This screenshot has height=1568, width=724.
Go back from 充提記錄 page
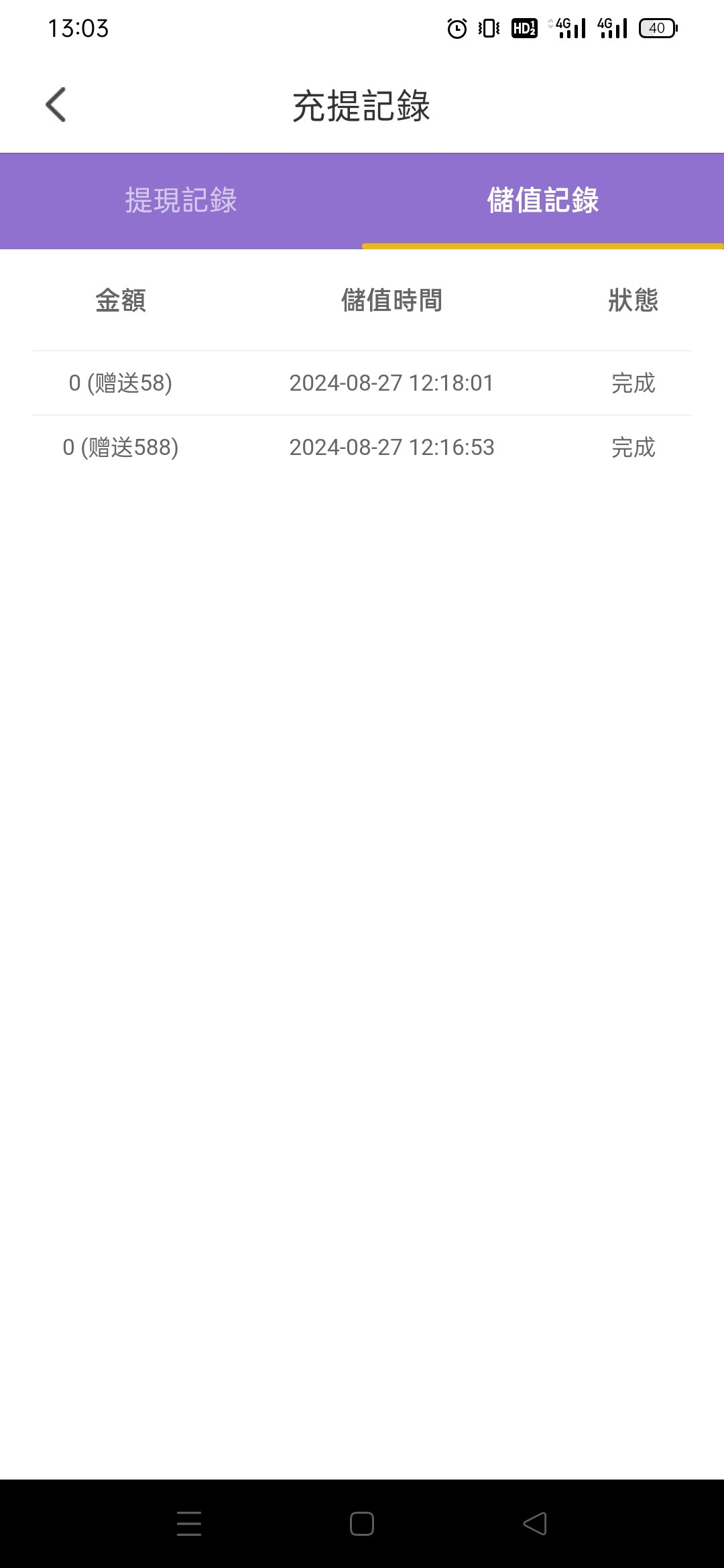point(56,105)
